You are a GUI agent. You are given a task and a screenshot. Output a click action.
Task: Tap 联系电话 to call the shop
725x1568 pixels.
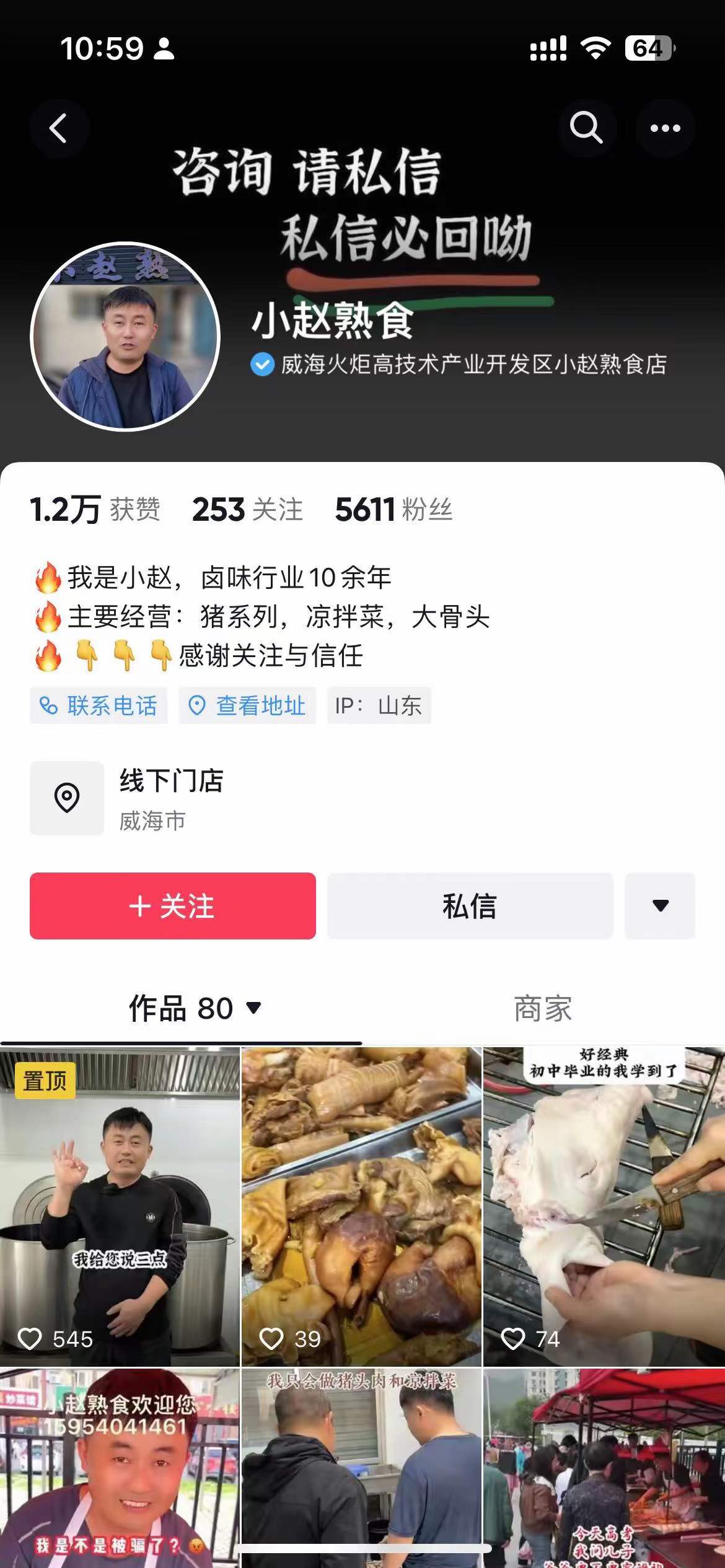pyautogui.click(x=99, y=705)
